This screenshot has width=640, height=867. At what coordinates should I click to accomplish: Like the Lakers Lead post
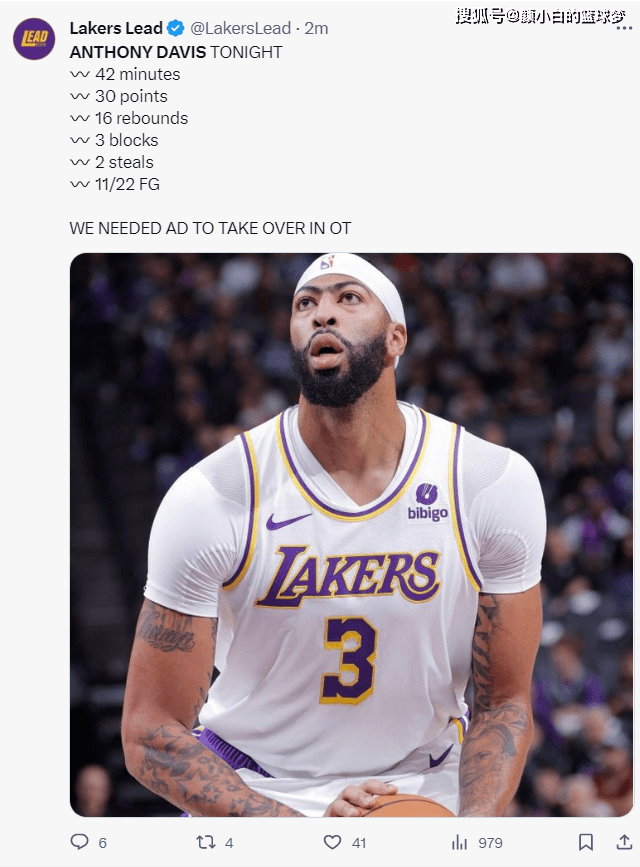(x=333, y=842)
